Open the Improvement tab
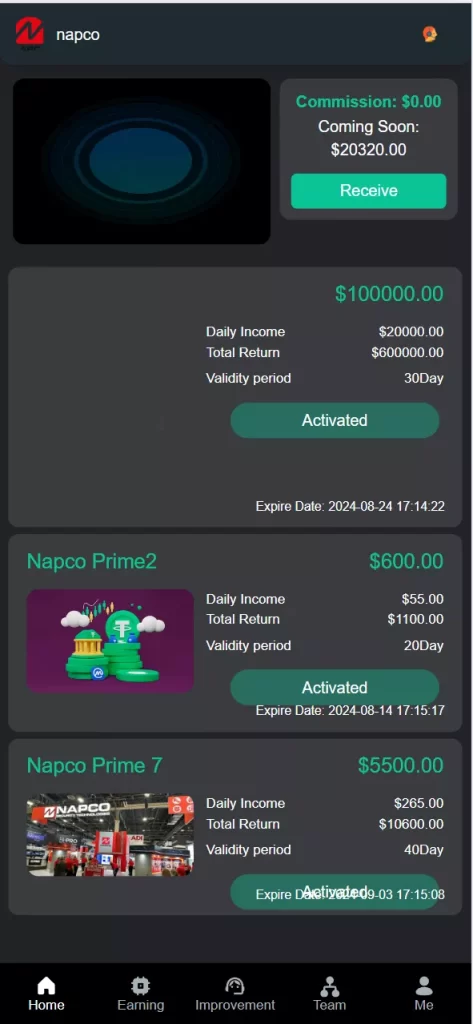Viewport: 473px width, 1024px height. pos(235,994)
